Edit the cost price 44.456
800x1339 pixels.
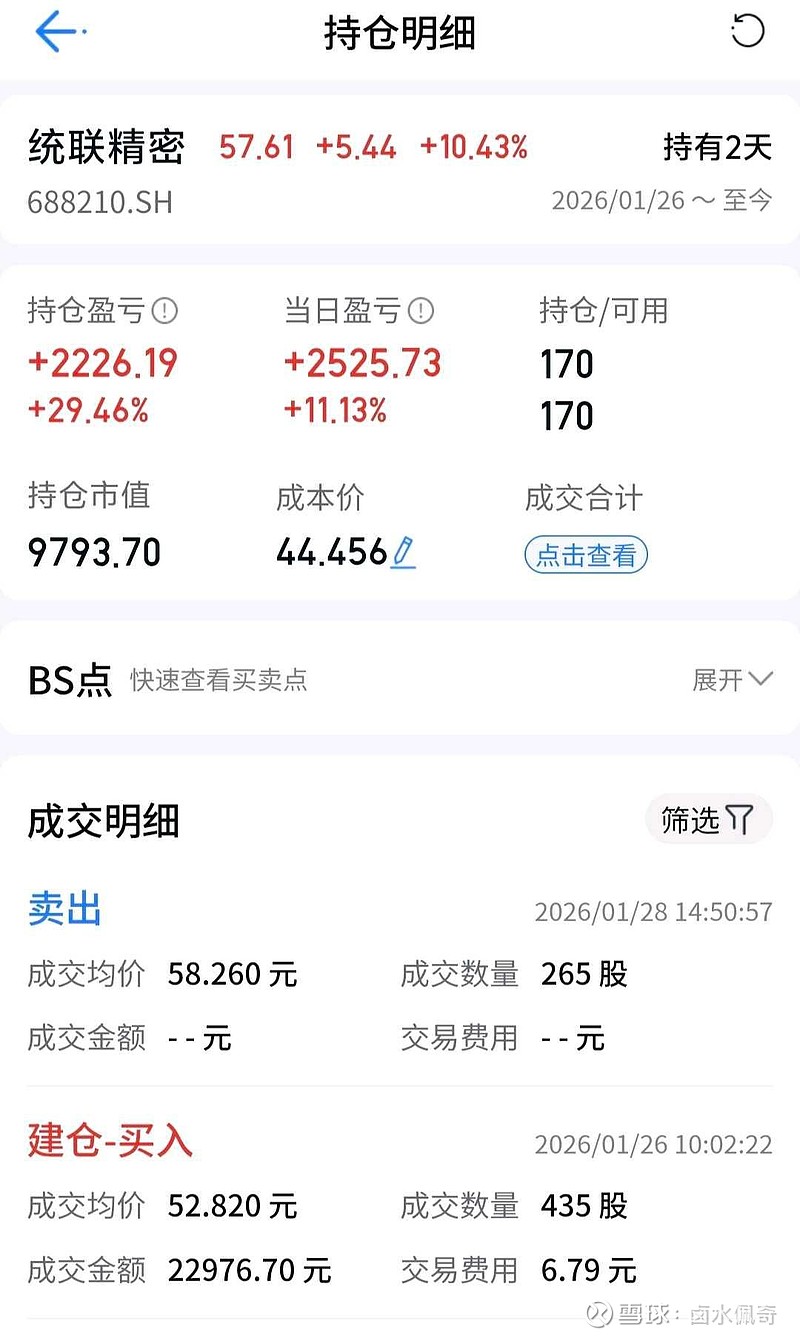(403, 552)
